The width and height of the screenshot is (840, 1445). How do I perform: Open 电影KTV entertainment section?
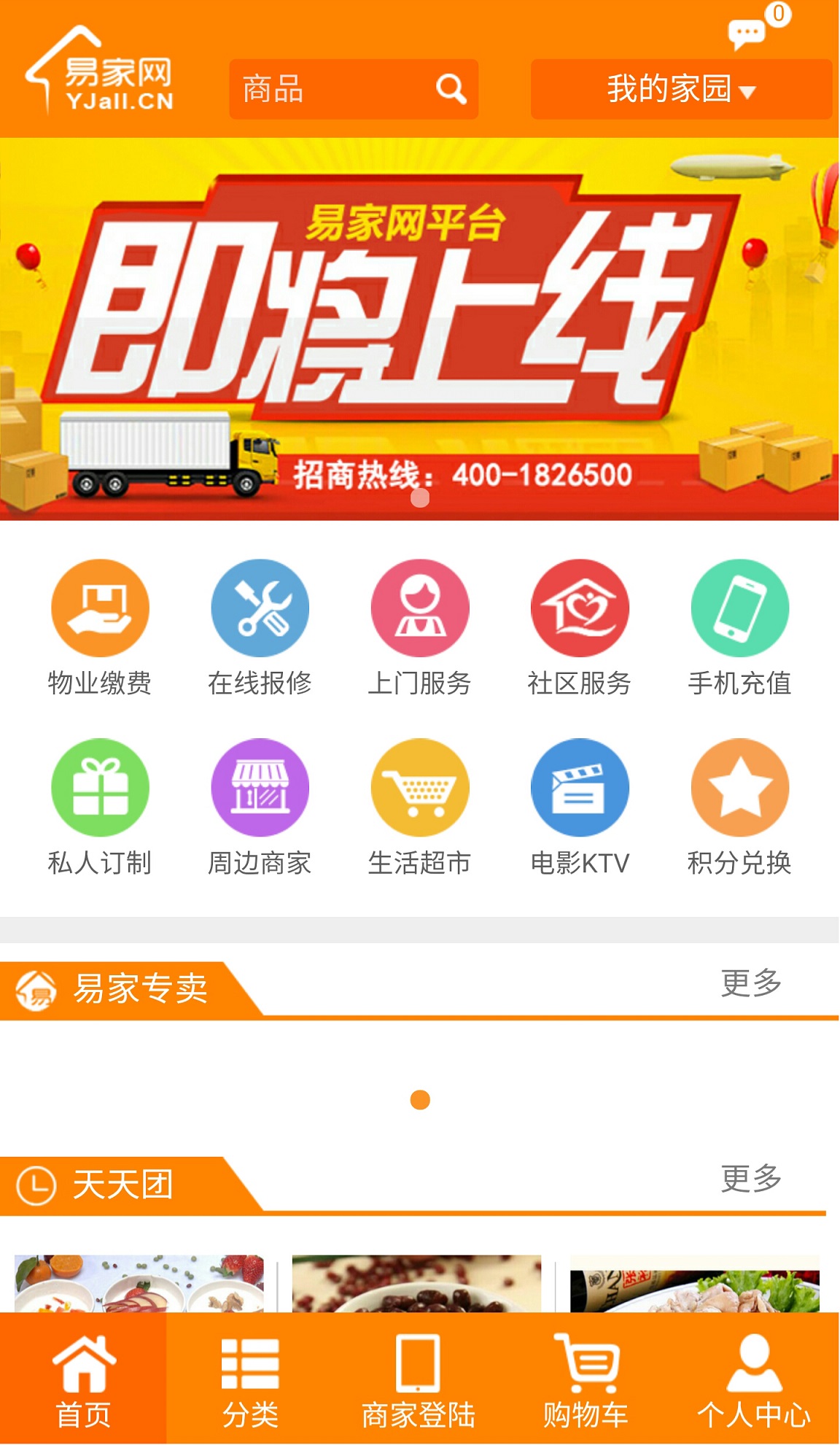click(580, 806)
